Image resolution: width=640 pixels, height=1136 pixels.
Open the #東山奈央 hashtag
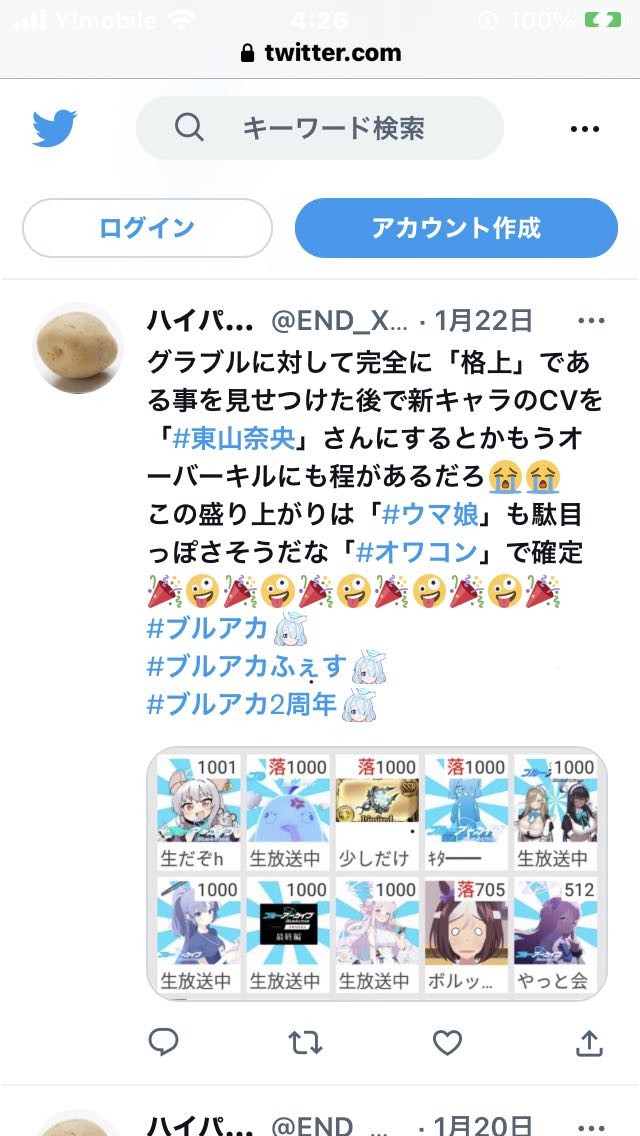(233, 438)
